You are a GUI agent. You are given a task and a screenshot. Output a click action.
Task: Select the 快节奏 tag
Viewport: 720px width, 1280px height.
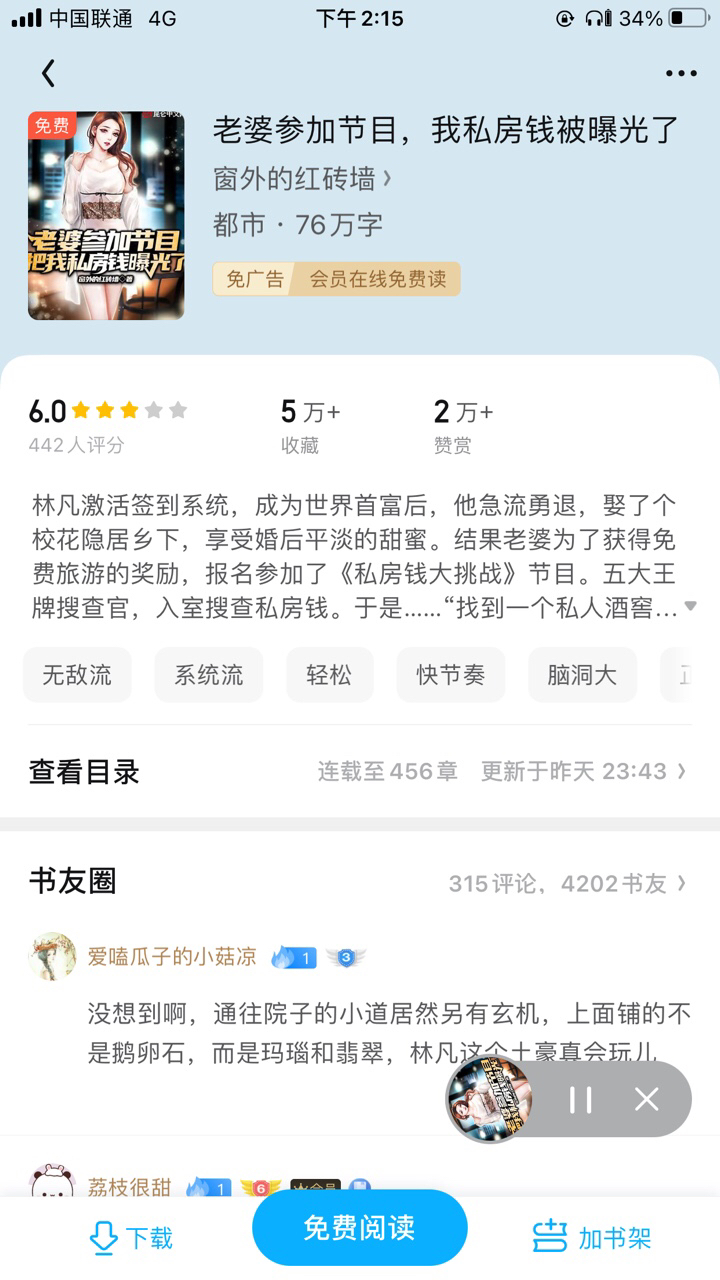click(451, 675)
